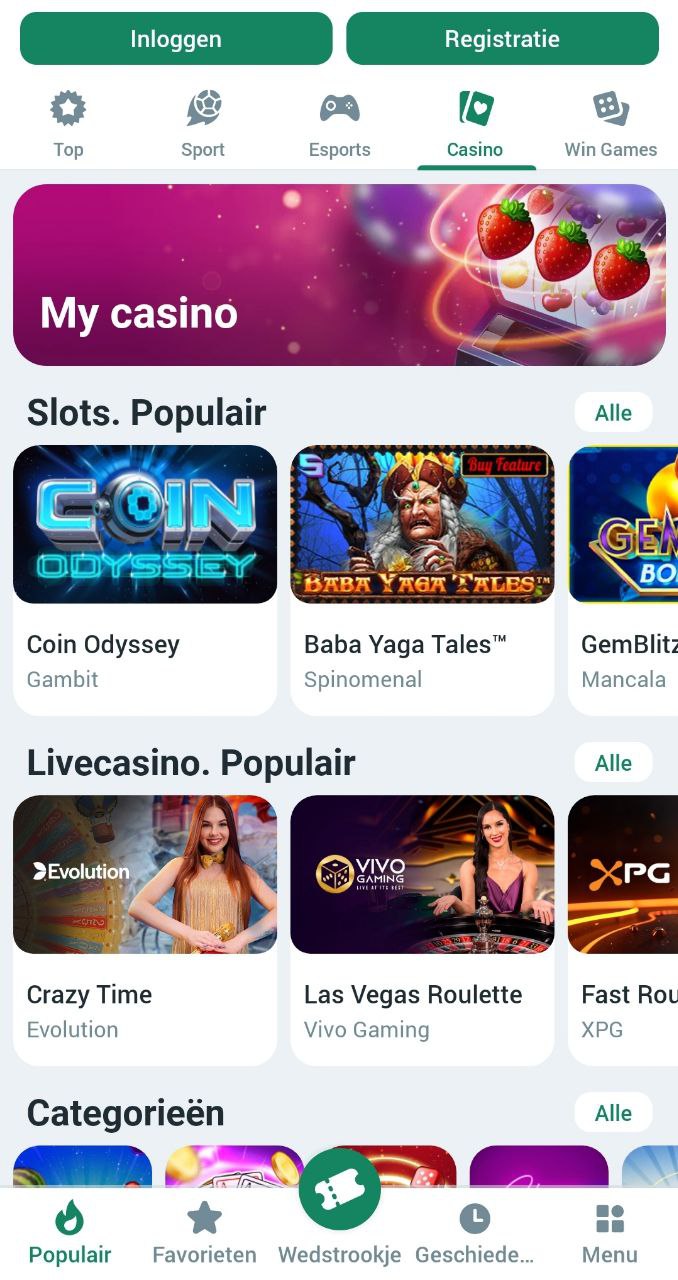Open the Registratie sign-up button
This screenshot has height=1280, width=678.
tap(502, 39)
